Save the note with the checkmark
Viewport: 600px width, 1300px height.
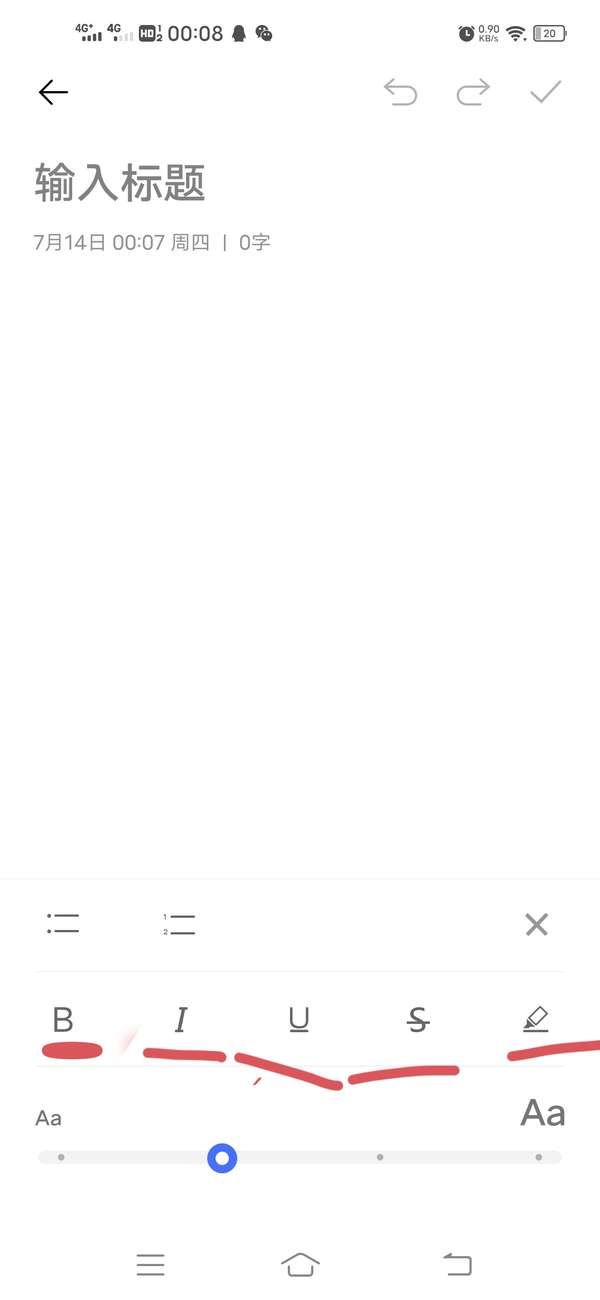point(546,92)
